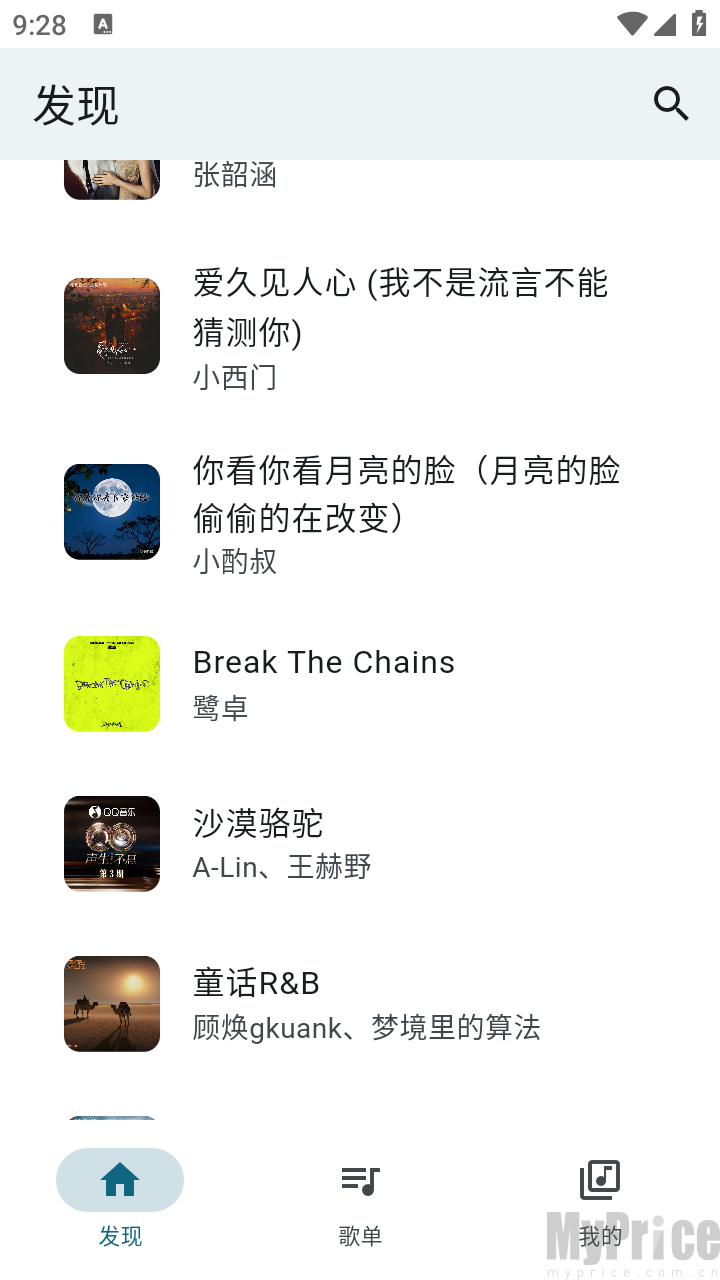Open 我的 library icon
The width and height of the screenshot is (720, 1280).
pos(598,1180)
